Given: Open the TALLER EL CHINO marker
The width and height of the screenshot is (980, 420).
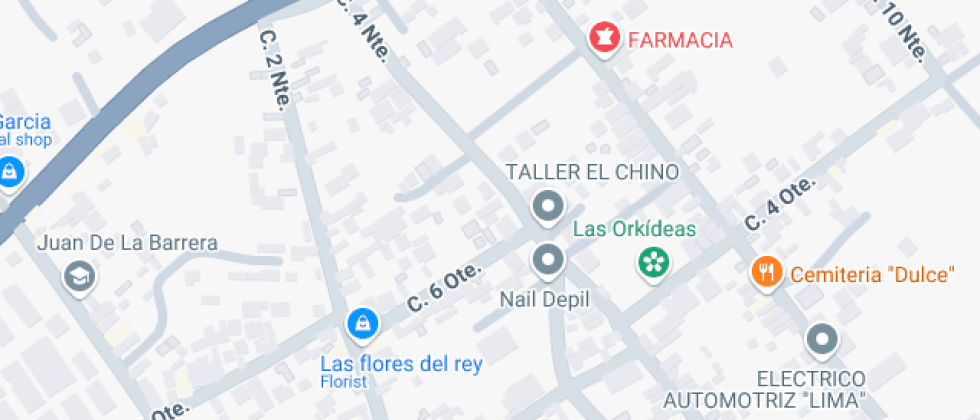Looking at the screenshot, I should (x=548, y=207).
